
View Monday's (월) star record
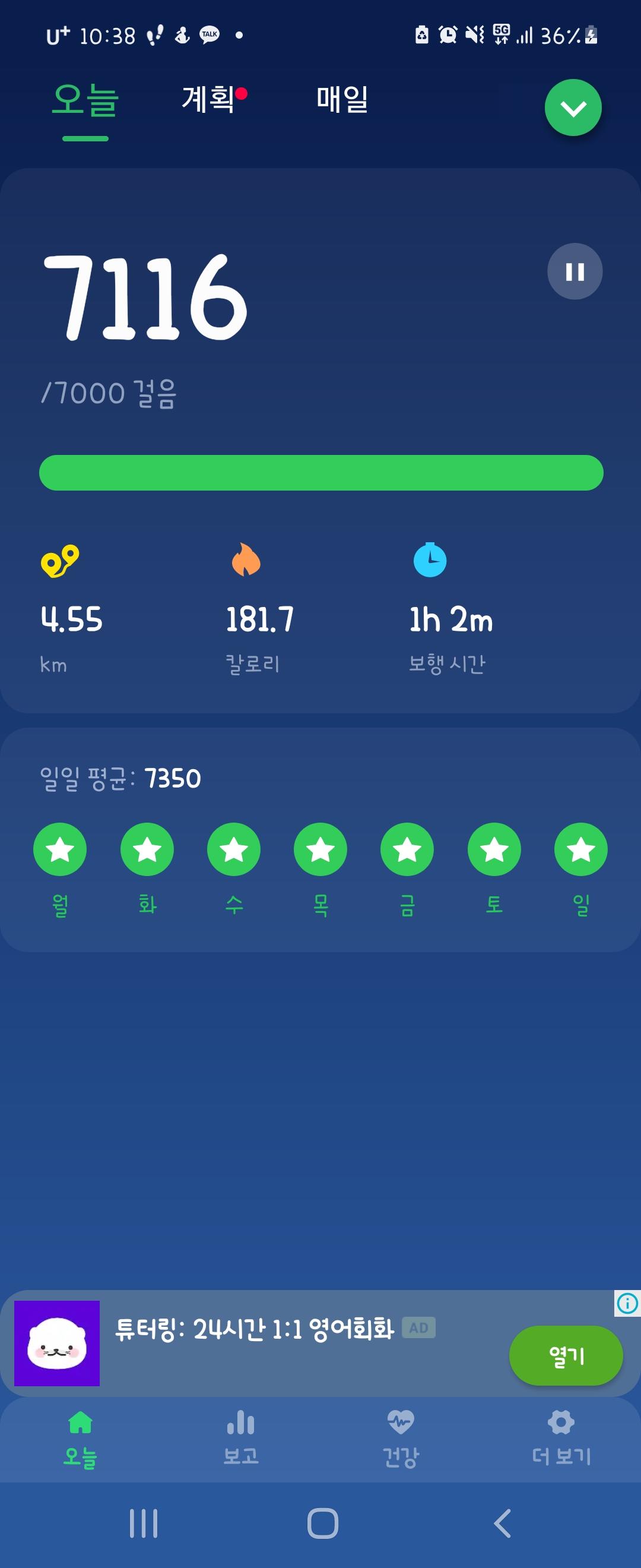(x=59, y=849)
